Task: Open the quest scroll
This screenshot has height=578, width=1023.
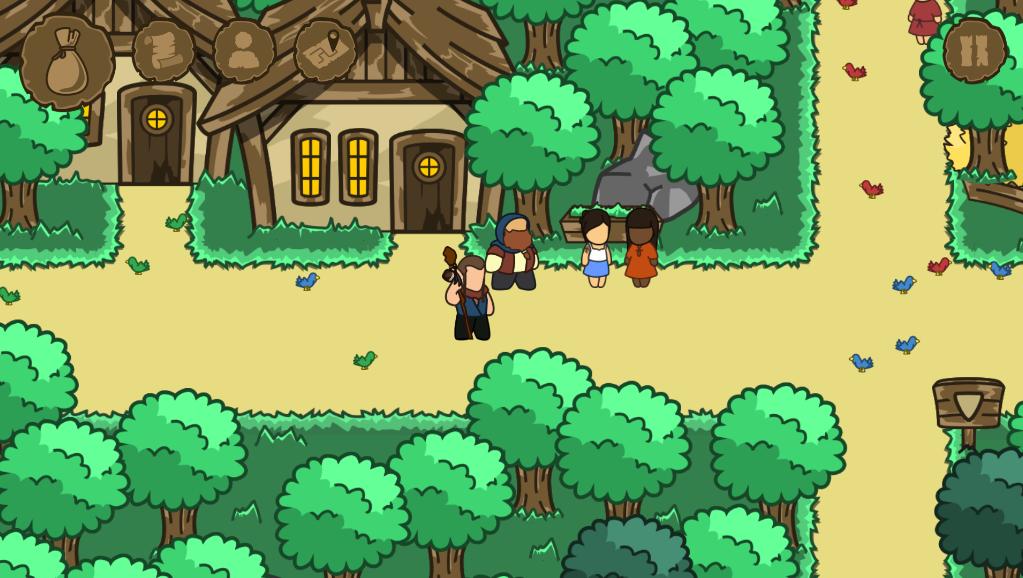Action: pyautogui.click(x=164, y=50)
